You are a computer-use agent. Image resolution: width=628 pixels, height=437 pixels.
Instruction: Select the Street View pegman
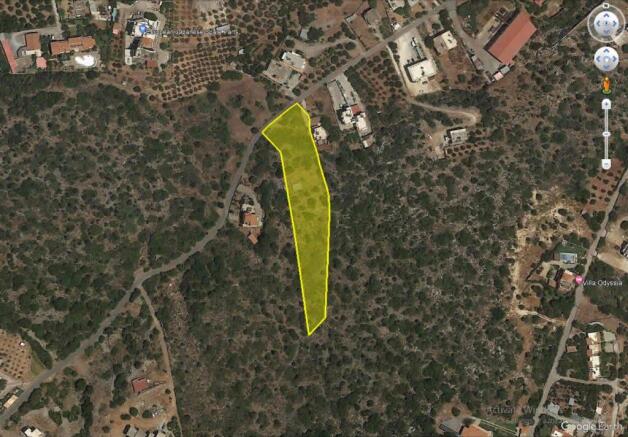click(x=606, y=85)
